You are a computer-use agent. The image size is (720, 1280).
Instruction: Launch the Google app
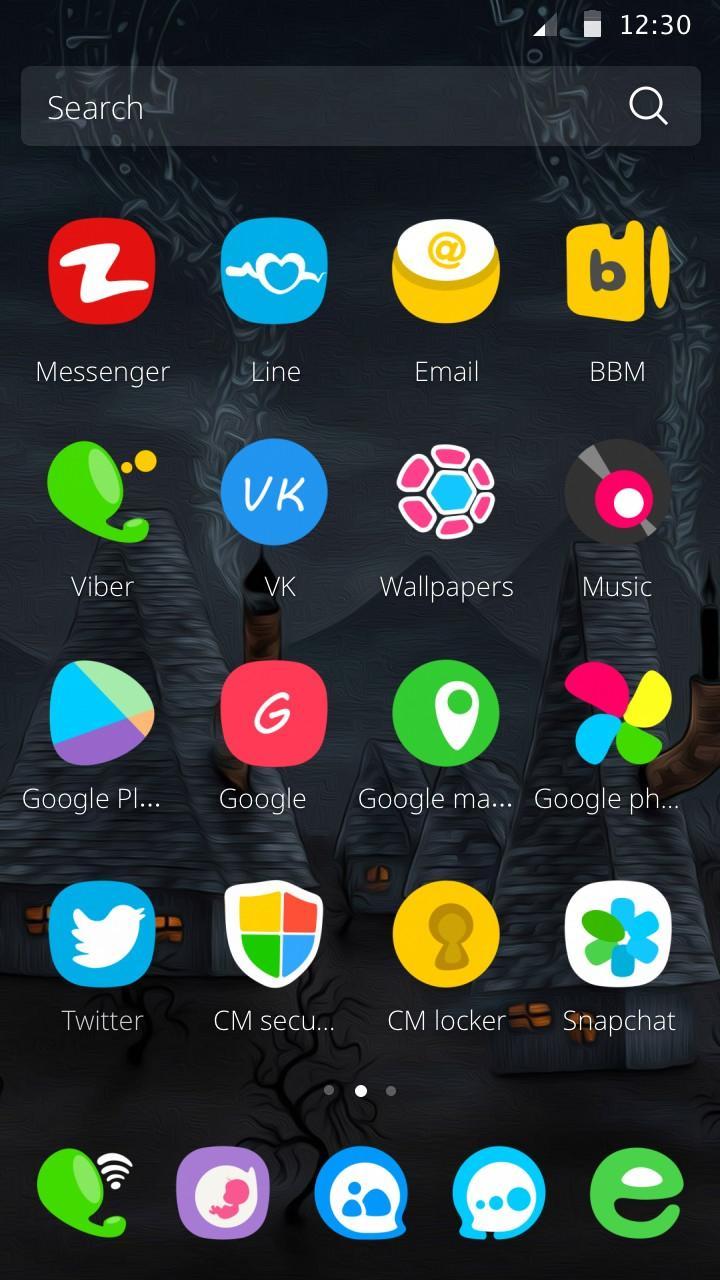tap(274, 712)
